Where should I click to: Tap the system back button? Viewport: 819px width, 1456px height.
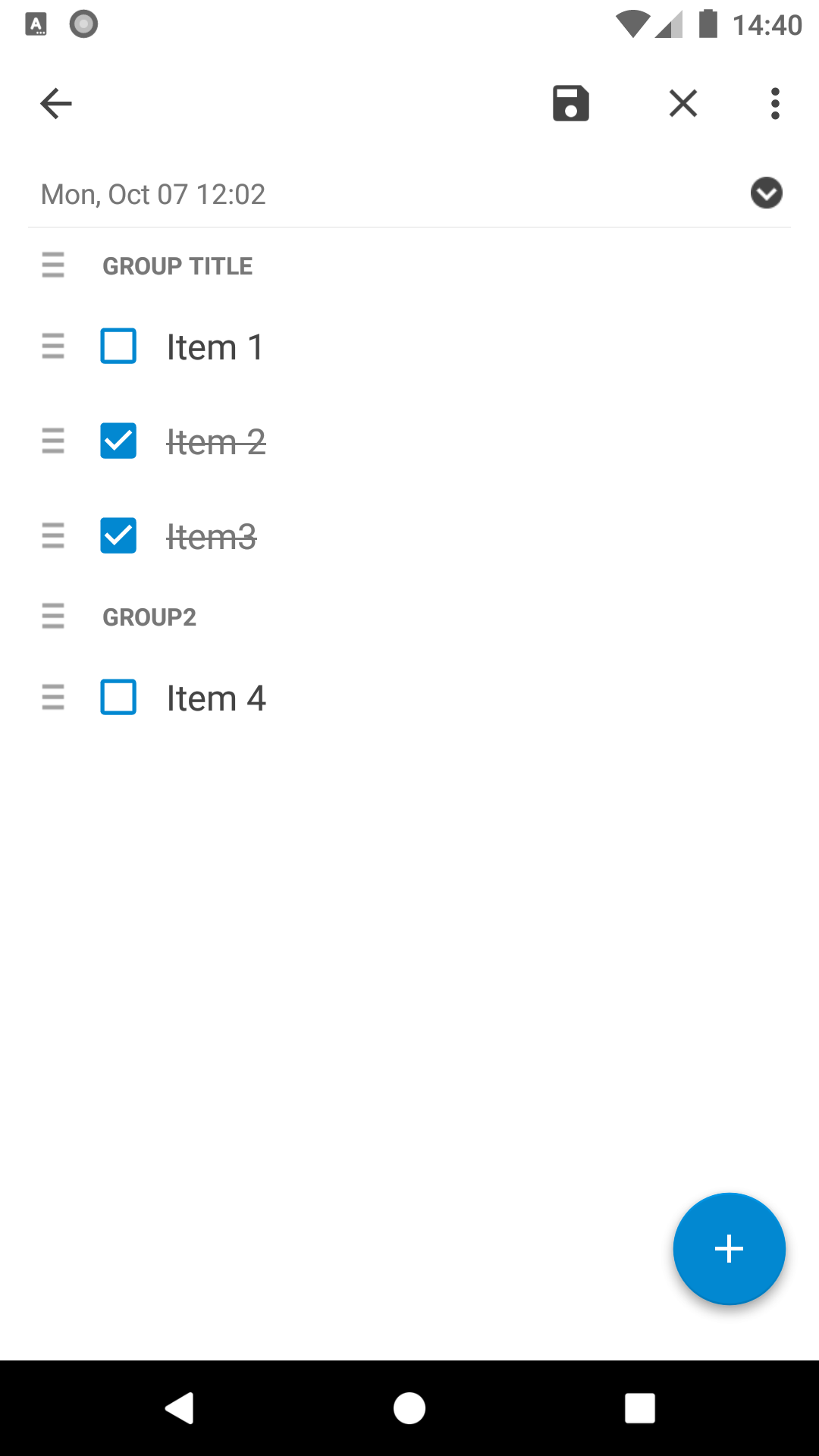[x=180, y=1409]
